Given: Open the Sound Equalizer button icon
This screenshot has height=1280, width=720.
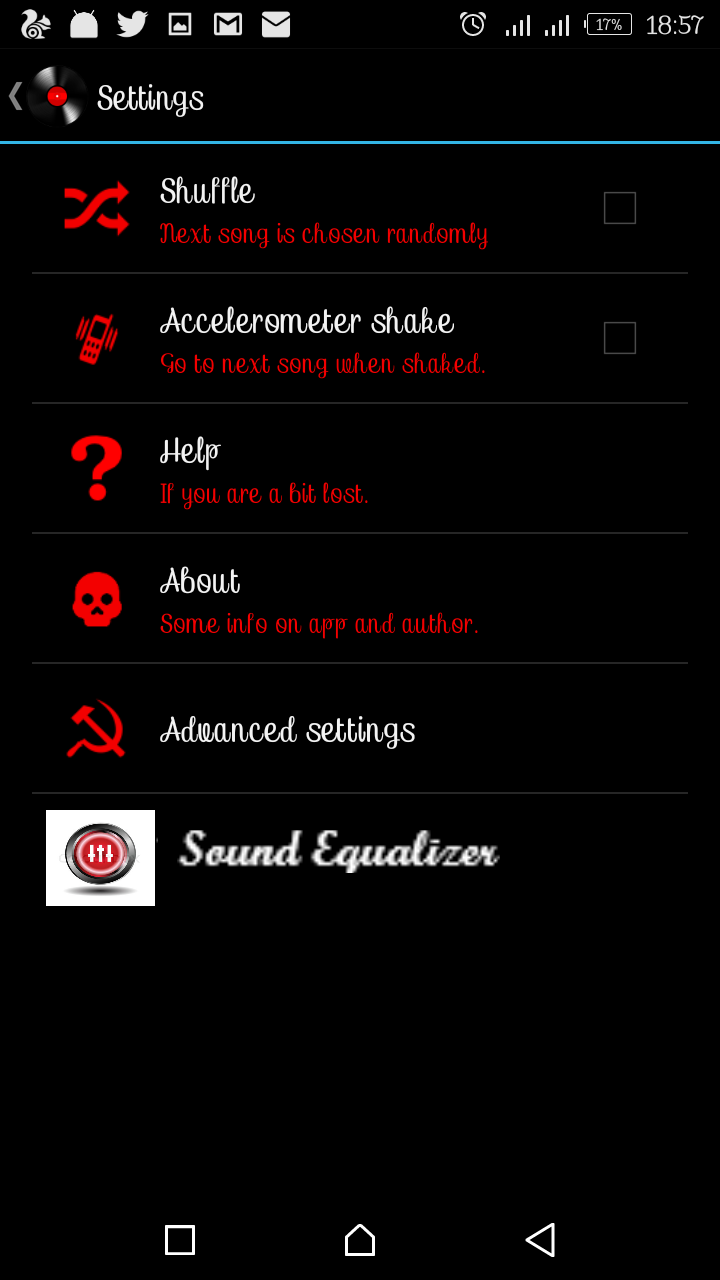Looking at the screenshot, I should [x=100, y=857].
